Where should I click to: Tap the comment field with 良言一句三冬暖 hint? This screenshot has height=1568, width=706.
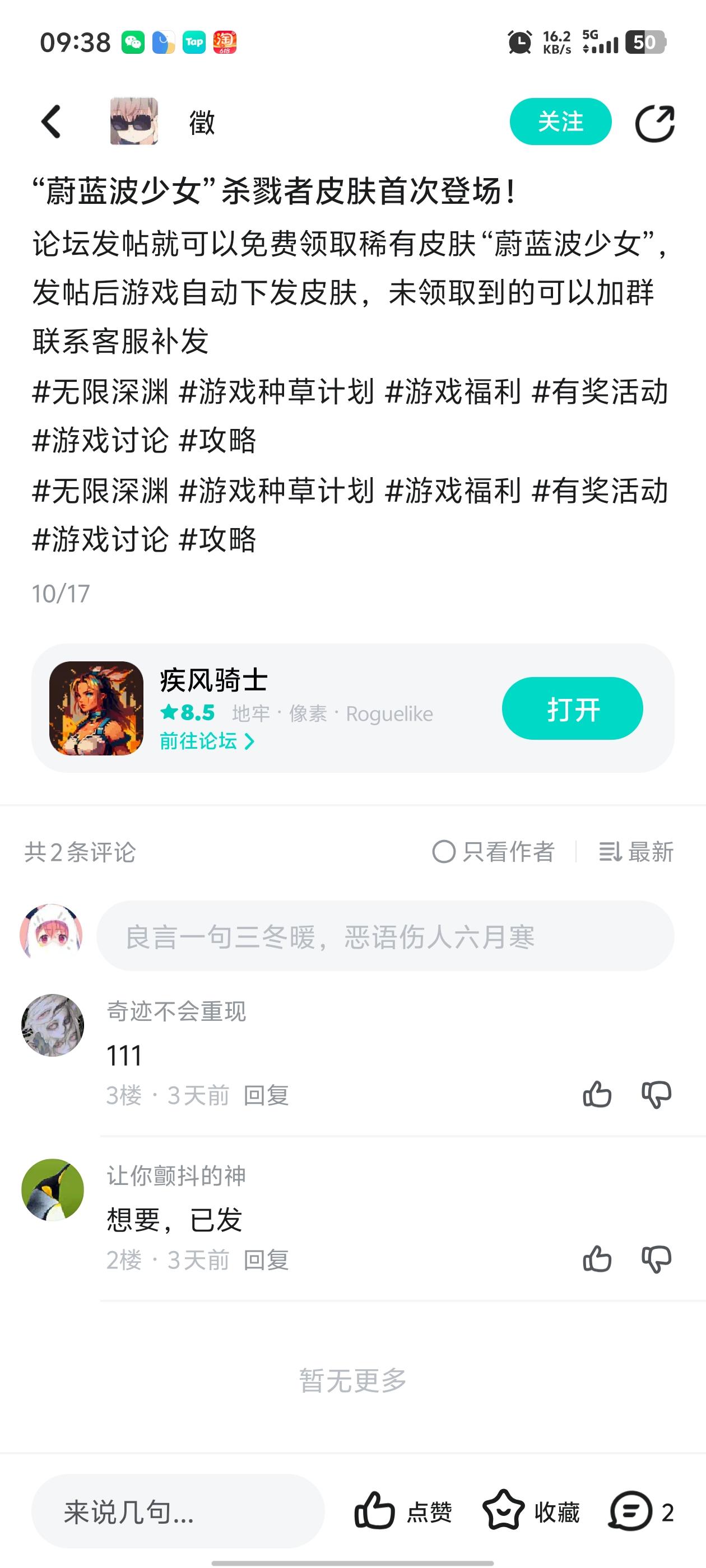(x=385, y=936)
